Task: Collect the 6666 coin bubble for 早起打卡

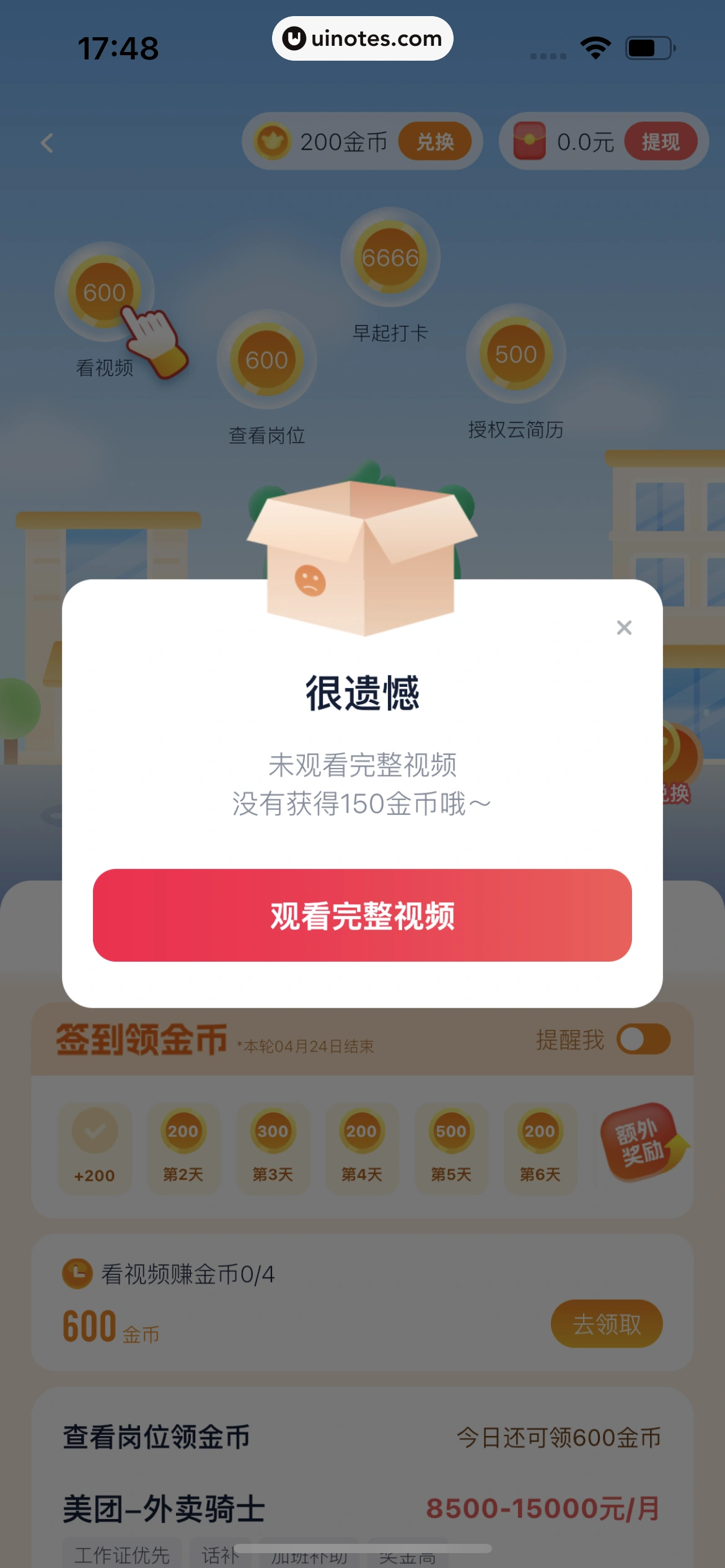Action: pos(390,257)
